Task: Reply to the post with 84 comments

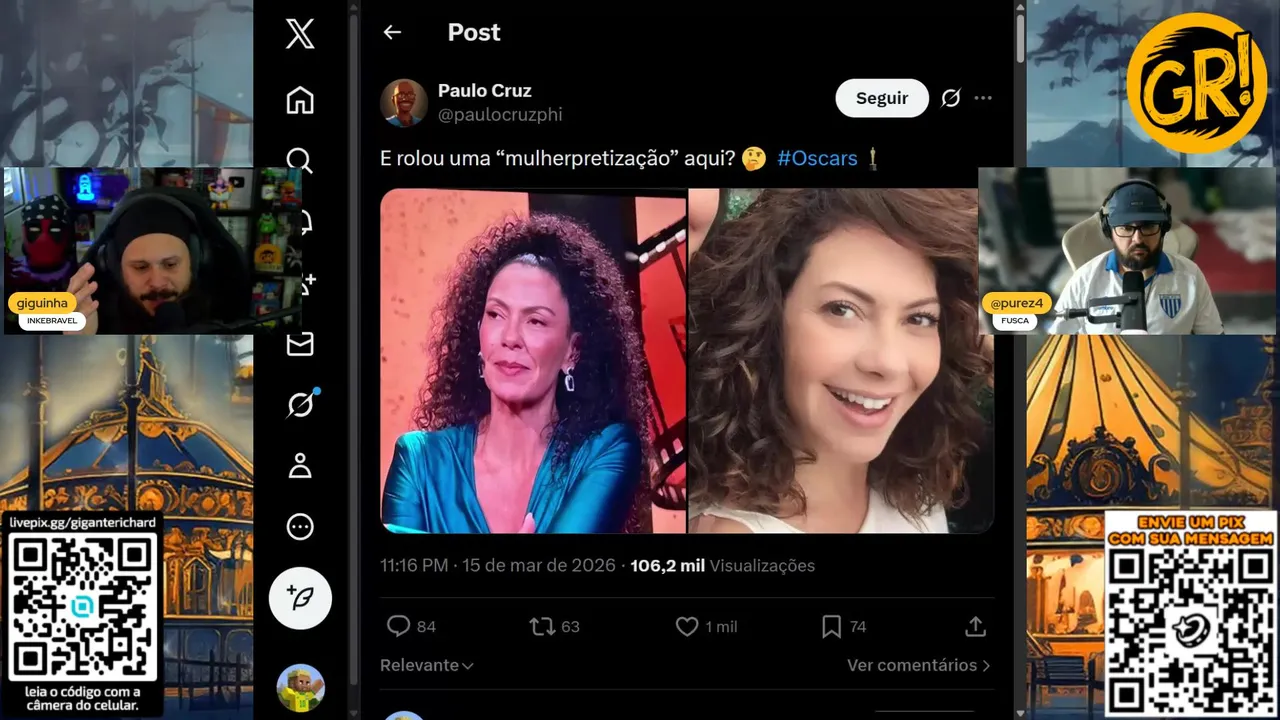Action: click(x=399, y=626)
